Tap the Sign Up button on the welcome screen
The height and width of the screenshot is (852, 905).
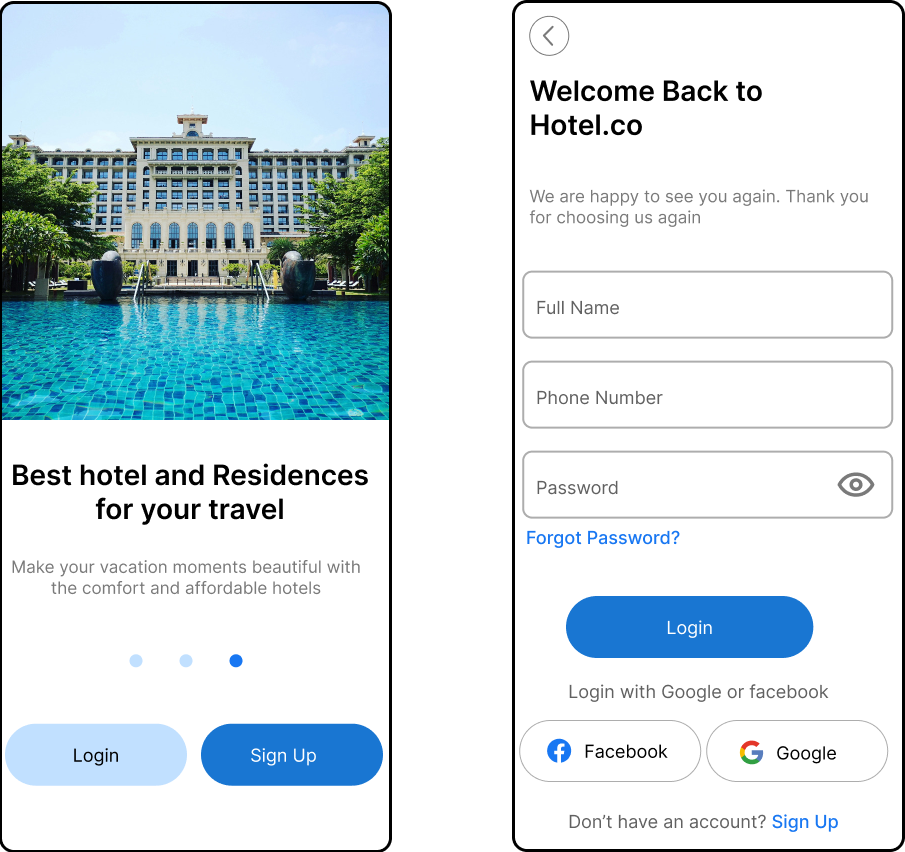(292, 755)
